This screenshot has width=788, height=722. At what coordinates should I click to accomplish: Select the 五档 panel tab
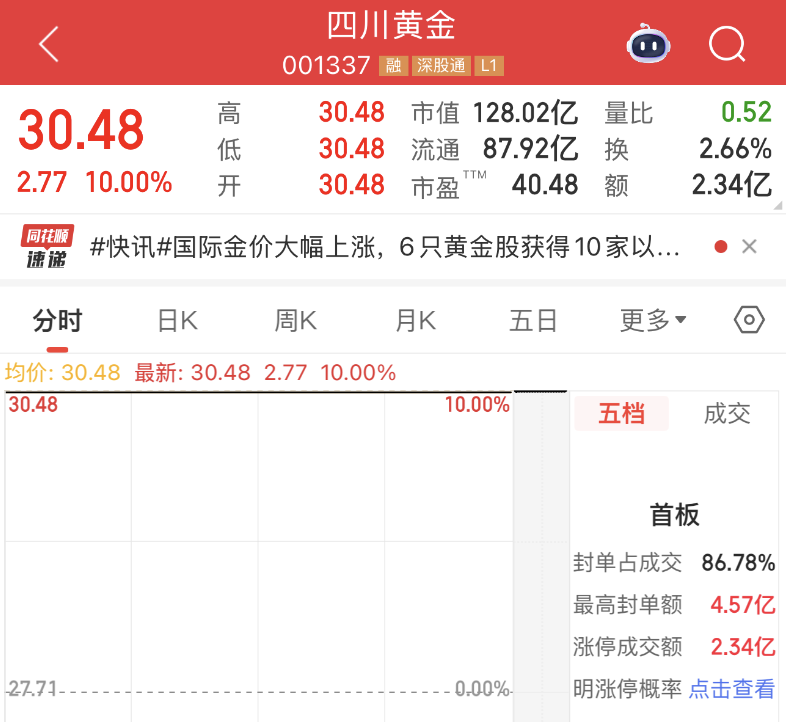(621, 414)
